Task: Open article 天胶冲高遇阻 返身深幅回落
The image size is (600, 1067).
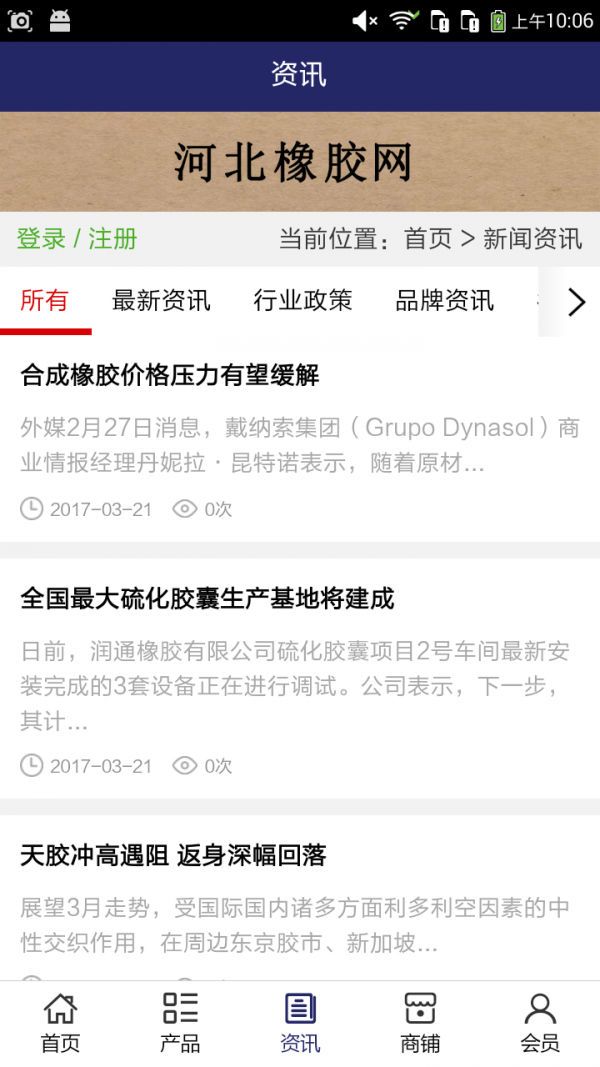Action: tap(173, 856)
